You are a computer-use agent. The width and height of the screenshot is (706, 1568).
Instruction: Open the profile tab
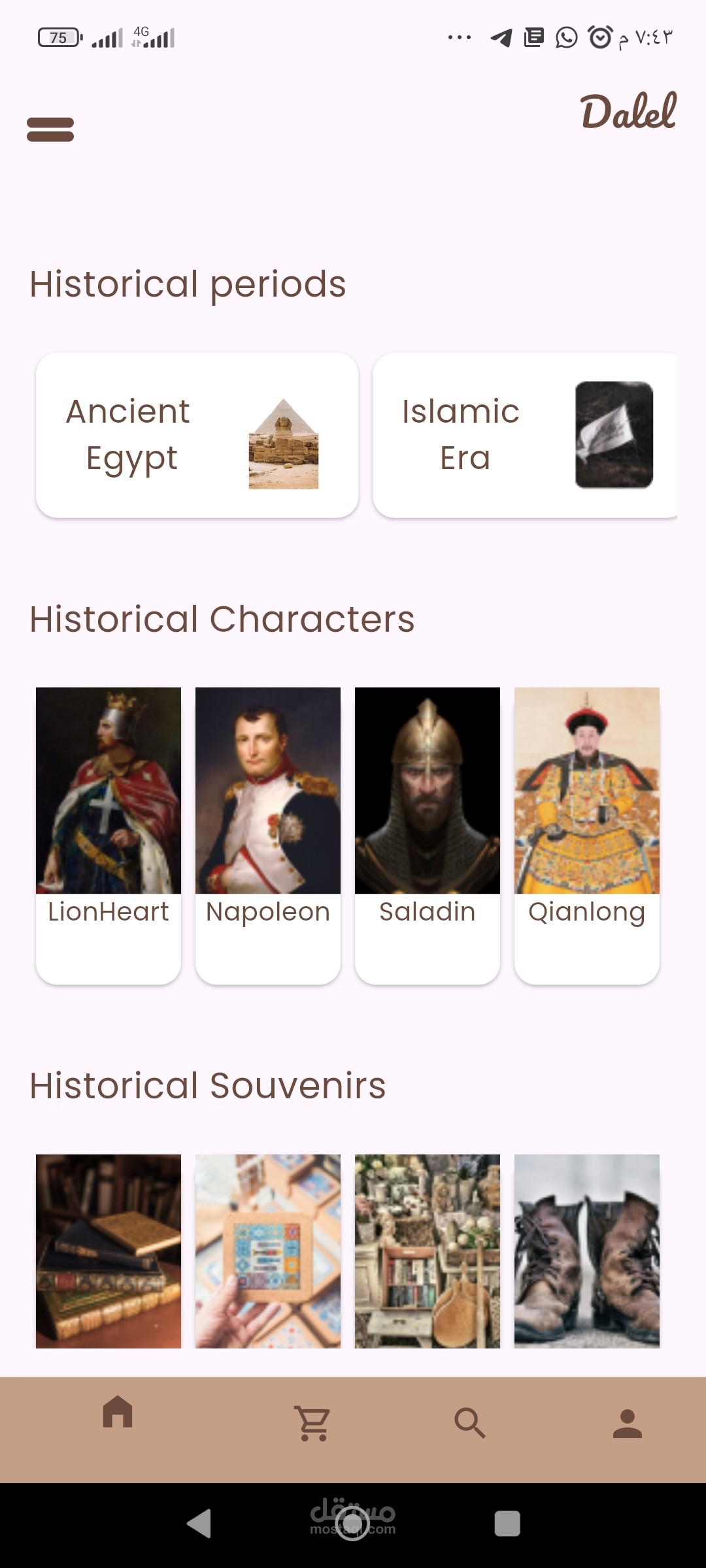pos(628,1423)
